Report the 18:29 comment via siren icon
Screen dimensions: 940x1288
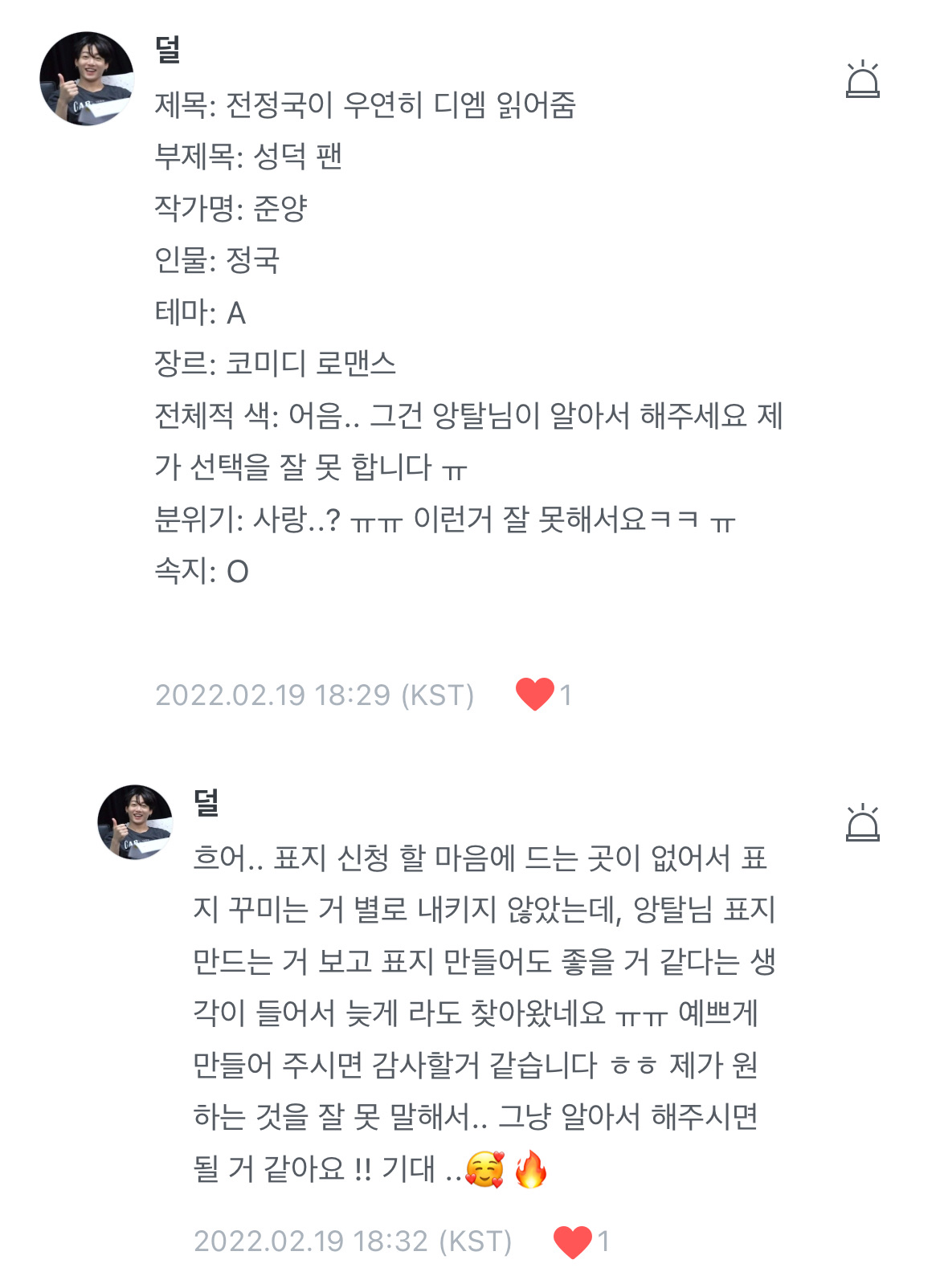pos(862,80)
